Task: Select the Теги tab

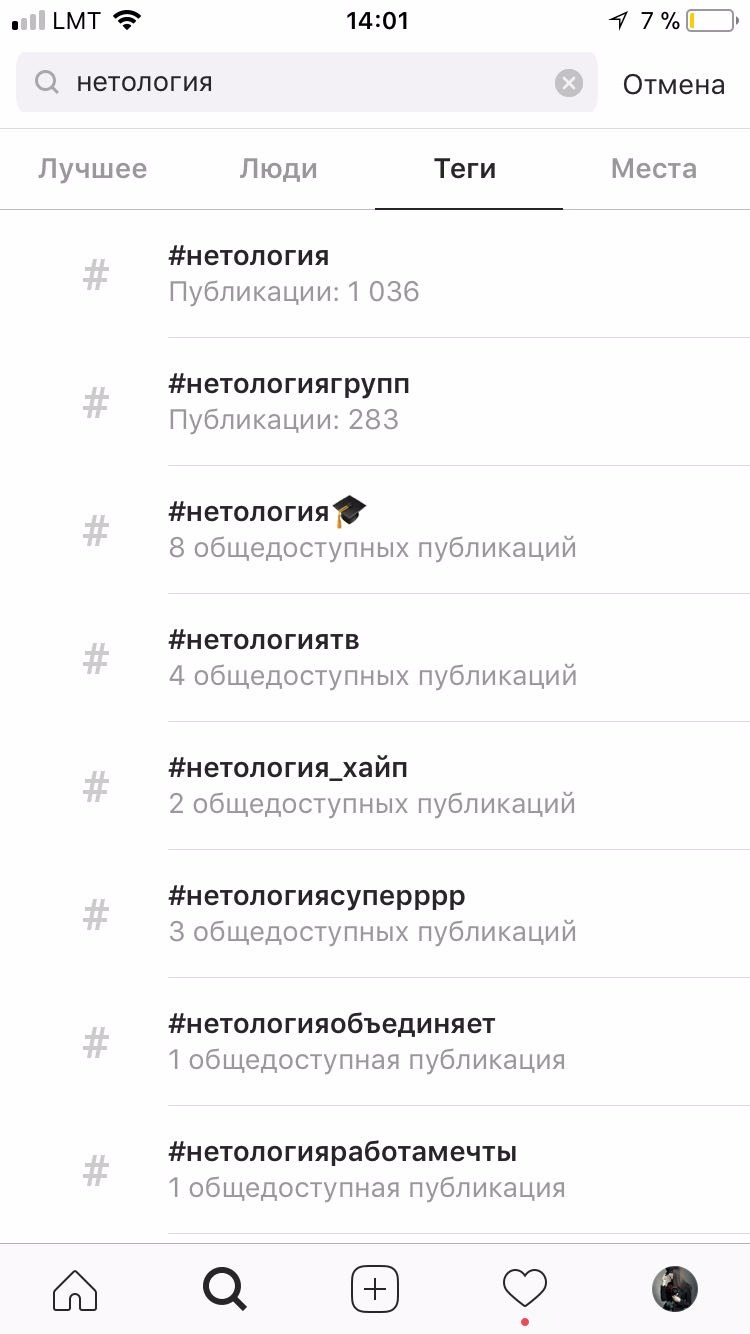Action: (465, 169)
